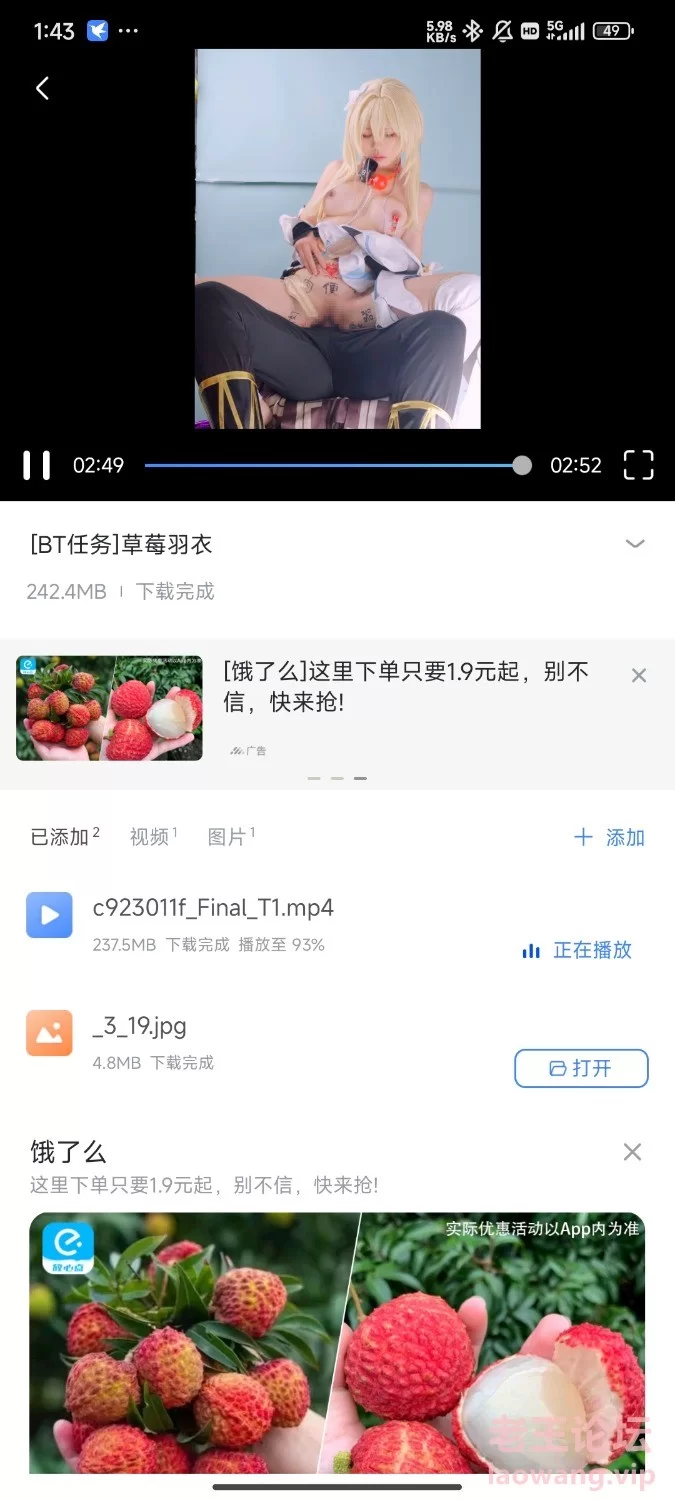Switch to the 已添加 tab
This screenshot has height=1500, width=675.
[64, 837]
